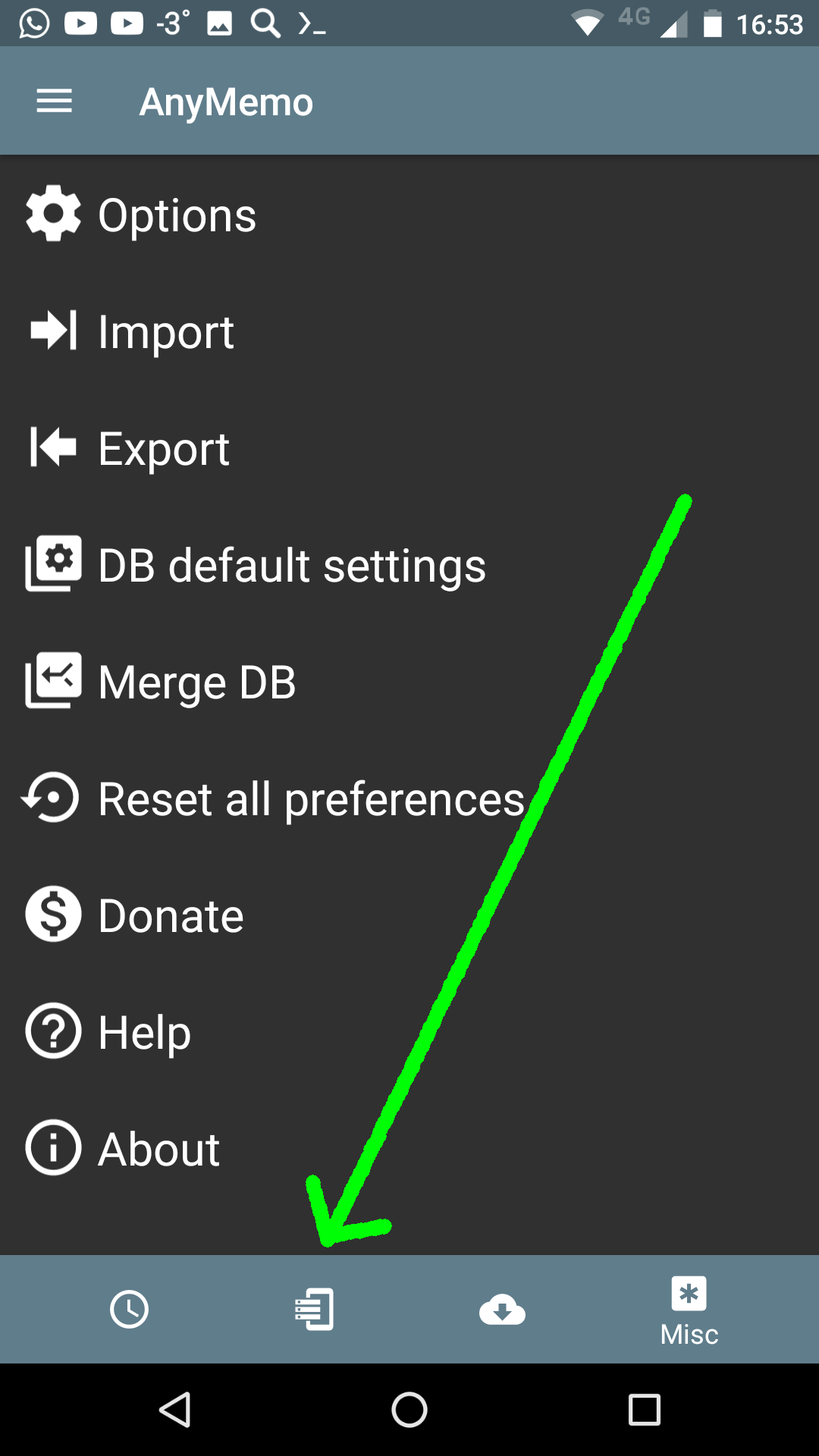The height and width of the screenshot is (1456, 819).
Task: Switch to the recent clock tab
Action: tap(129, 1309)
